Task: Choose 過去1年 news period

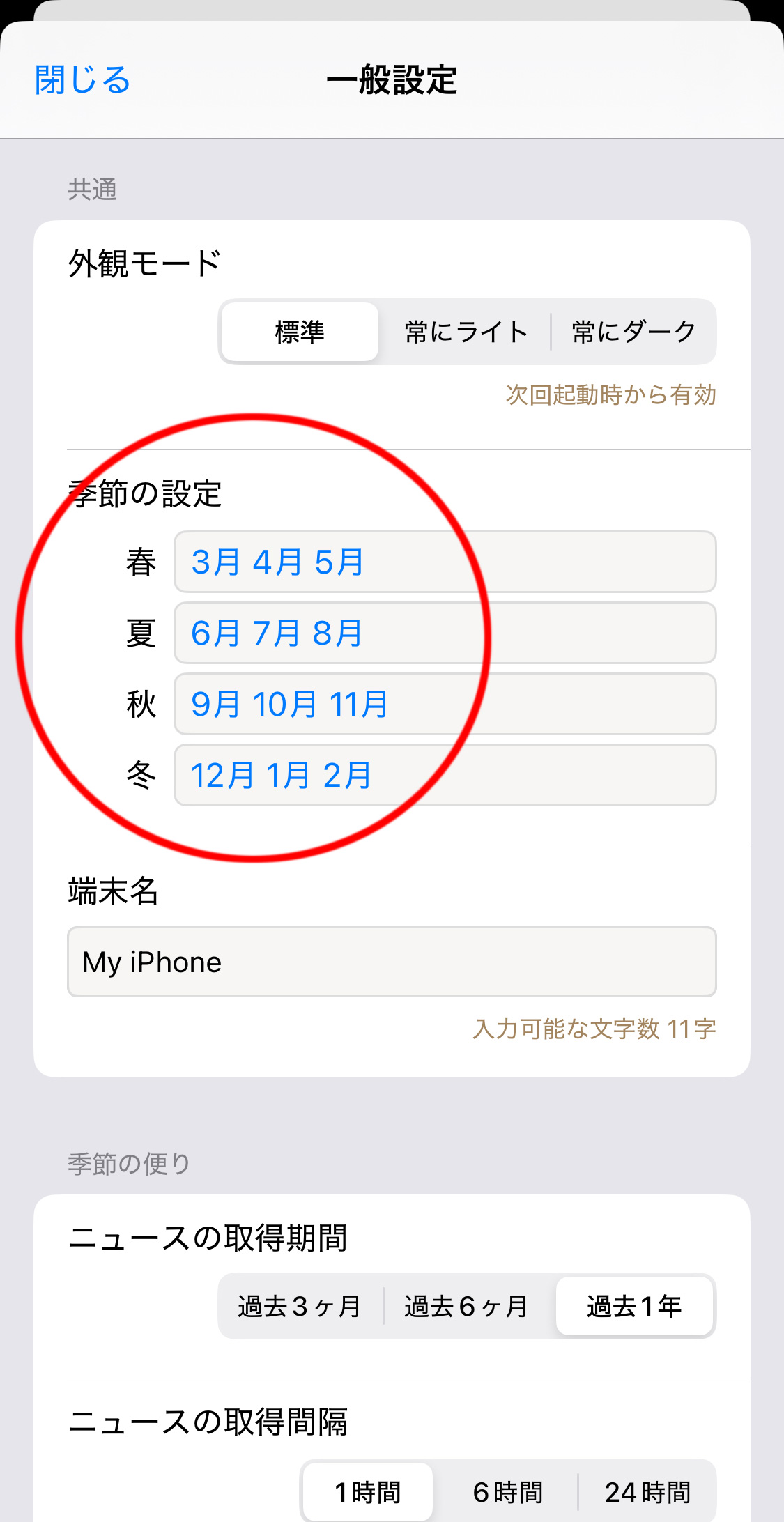Action: [634, 1307]
